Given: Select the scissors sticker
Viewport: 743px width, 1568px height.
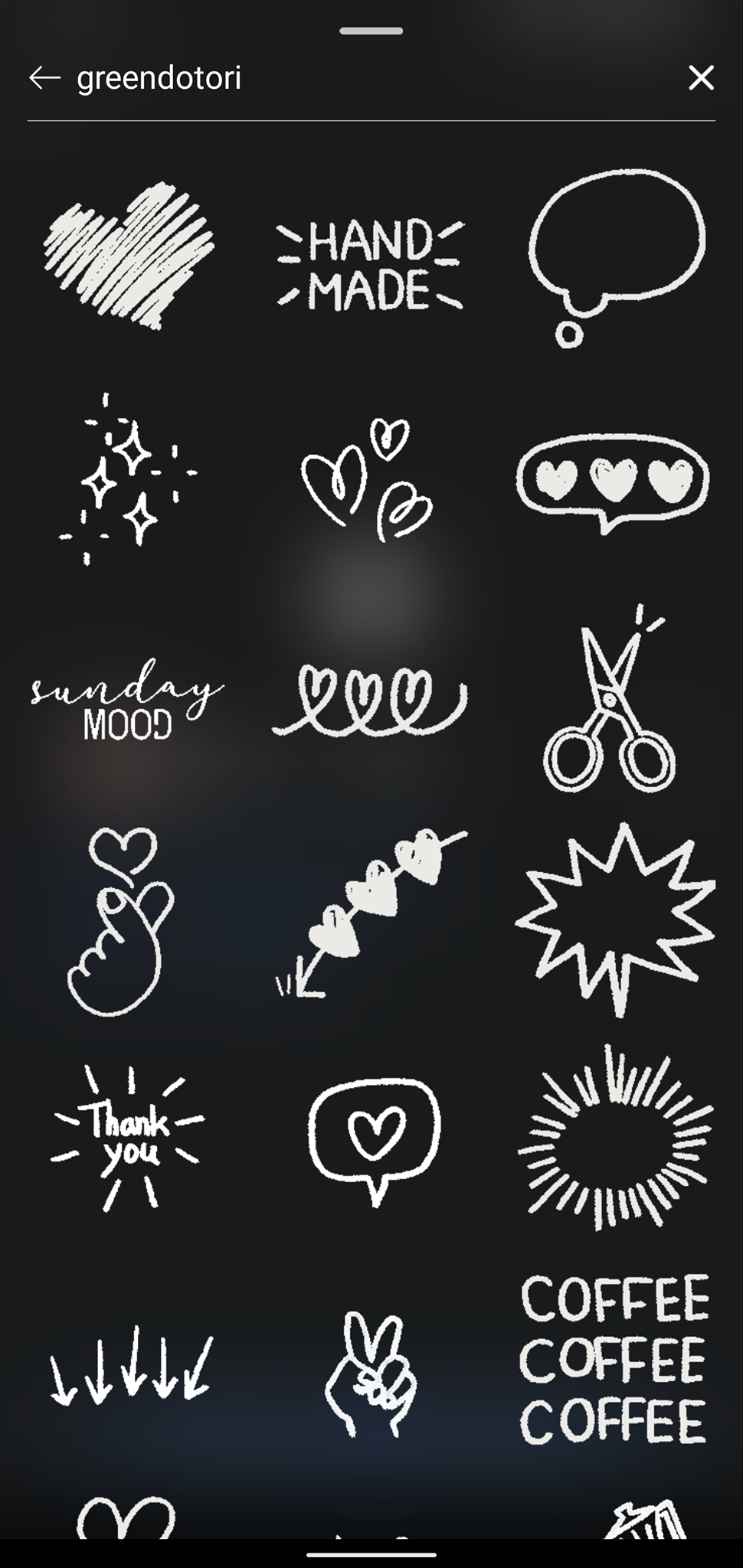Looking at the screenshot, I should pyautogui.click(x=610, y=698).
